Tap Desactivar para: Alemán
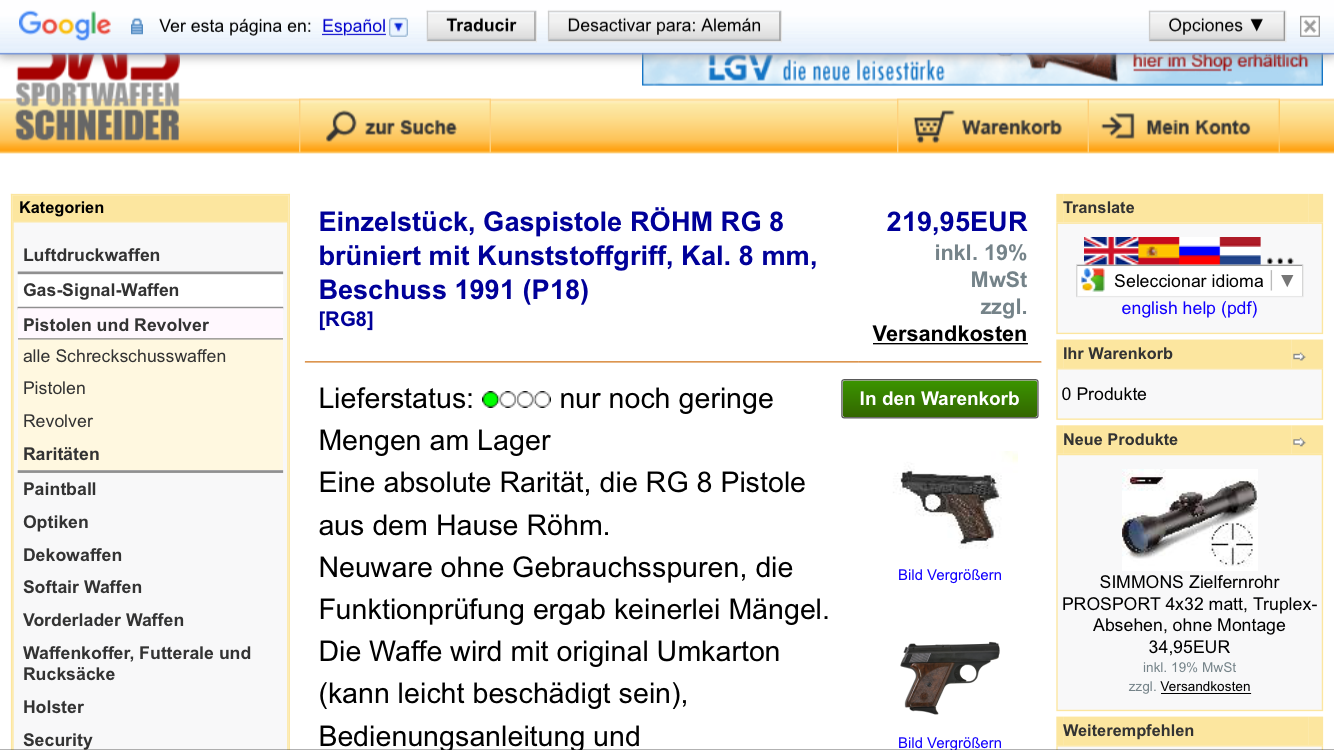The width and height of the screenshot is (1334, 750). tap(664, 26)
